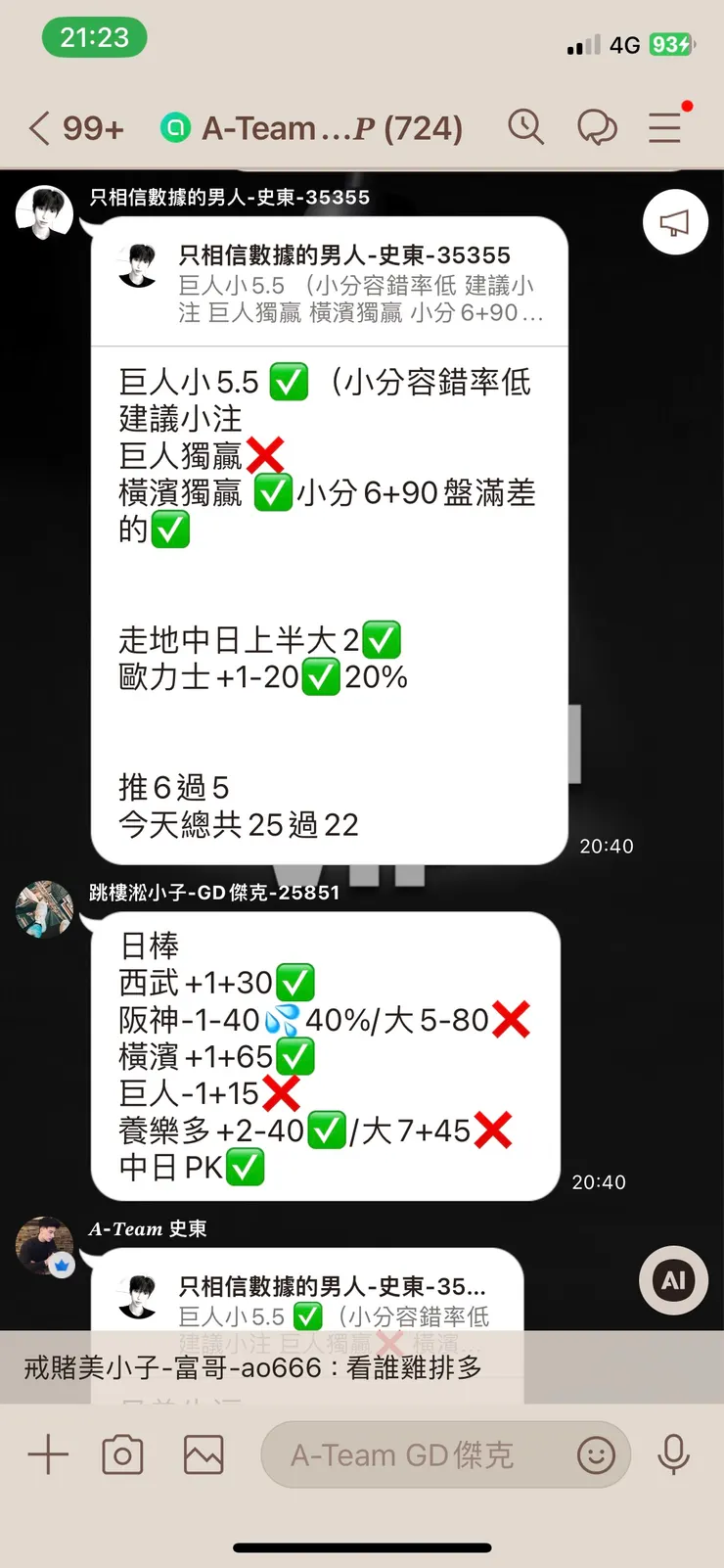Tap the megaphone announcement icon
The image size is (724, 1568).
pos(675,222)
